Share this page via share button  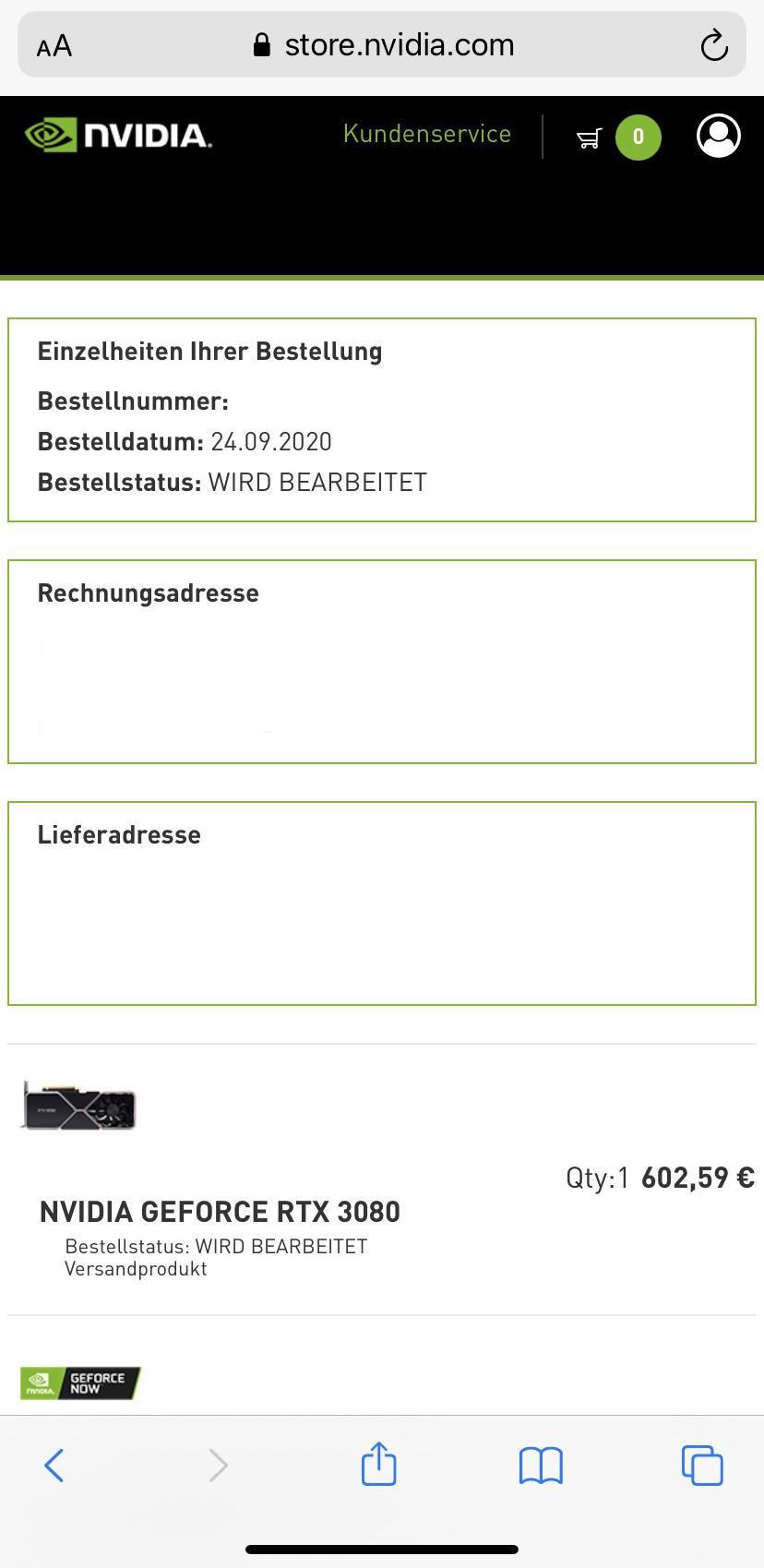pyautogui.click(x=378, y=1463)
